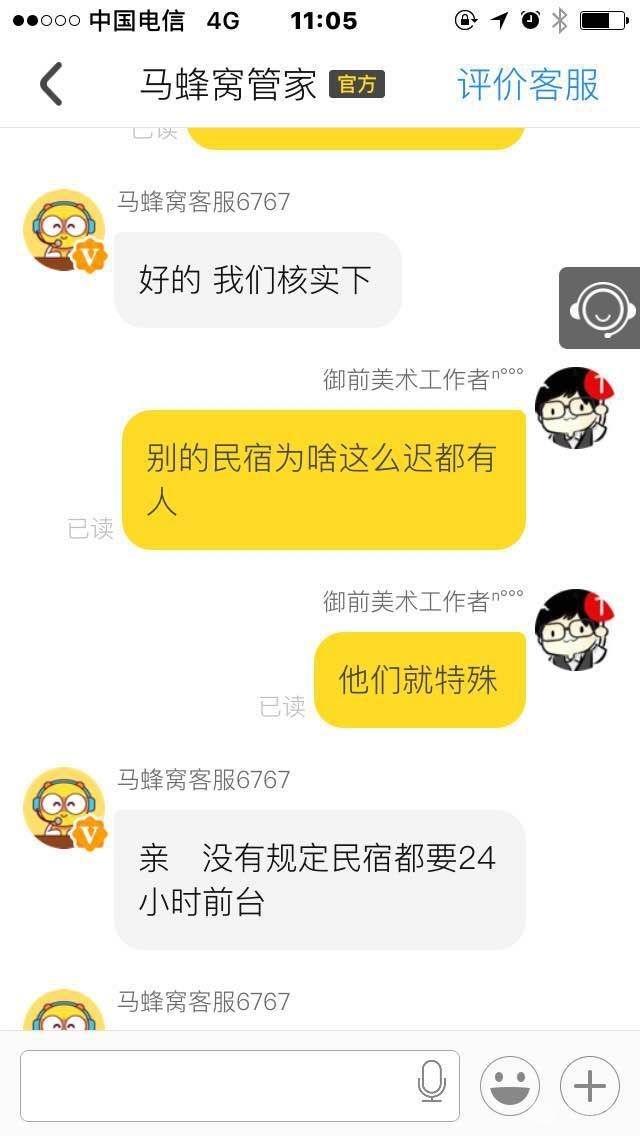Viewport: 640px width, 1136px height.
Task: Open the plus attachment menu
Action: 590,1086
